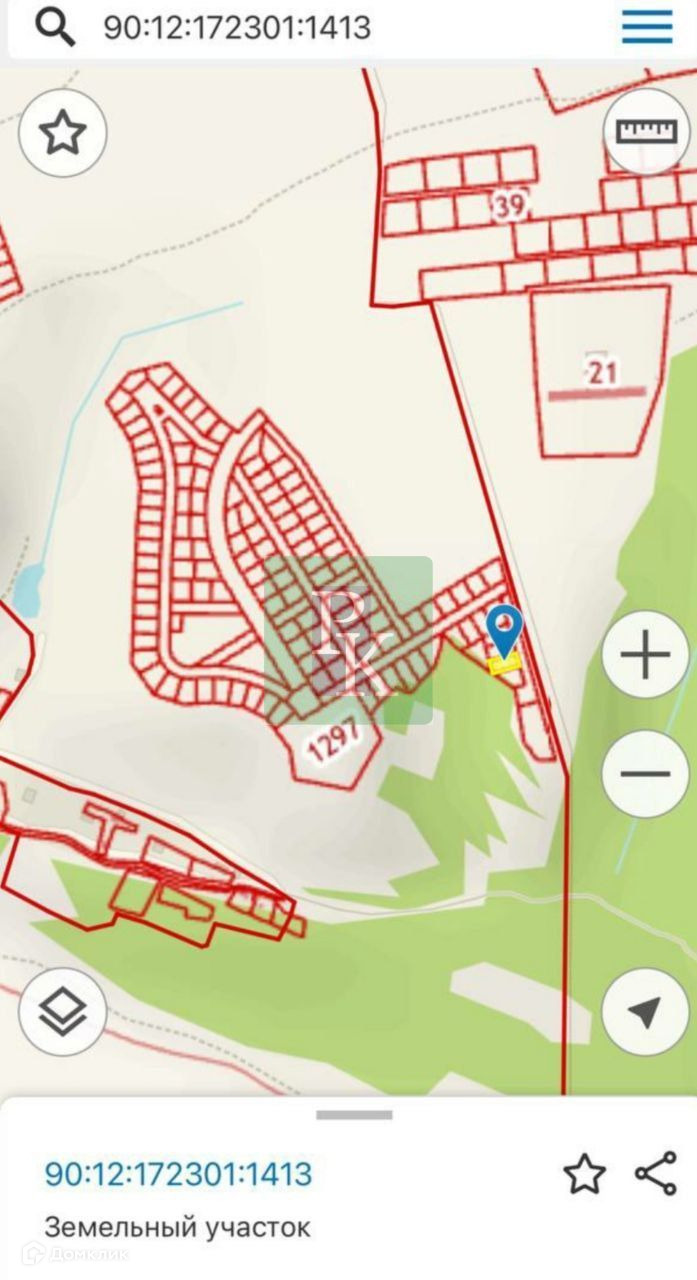The height and width of the screenshot is (1280, 697).
Task: Center map on my location
Action: [646, 1011]
